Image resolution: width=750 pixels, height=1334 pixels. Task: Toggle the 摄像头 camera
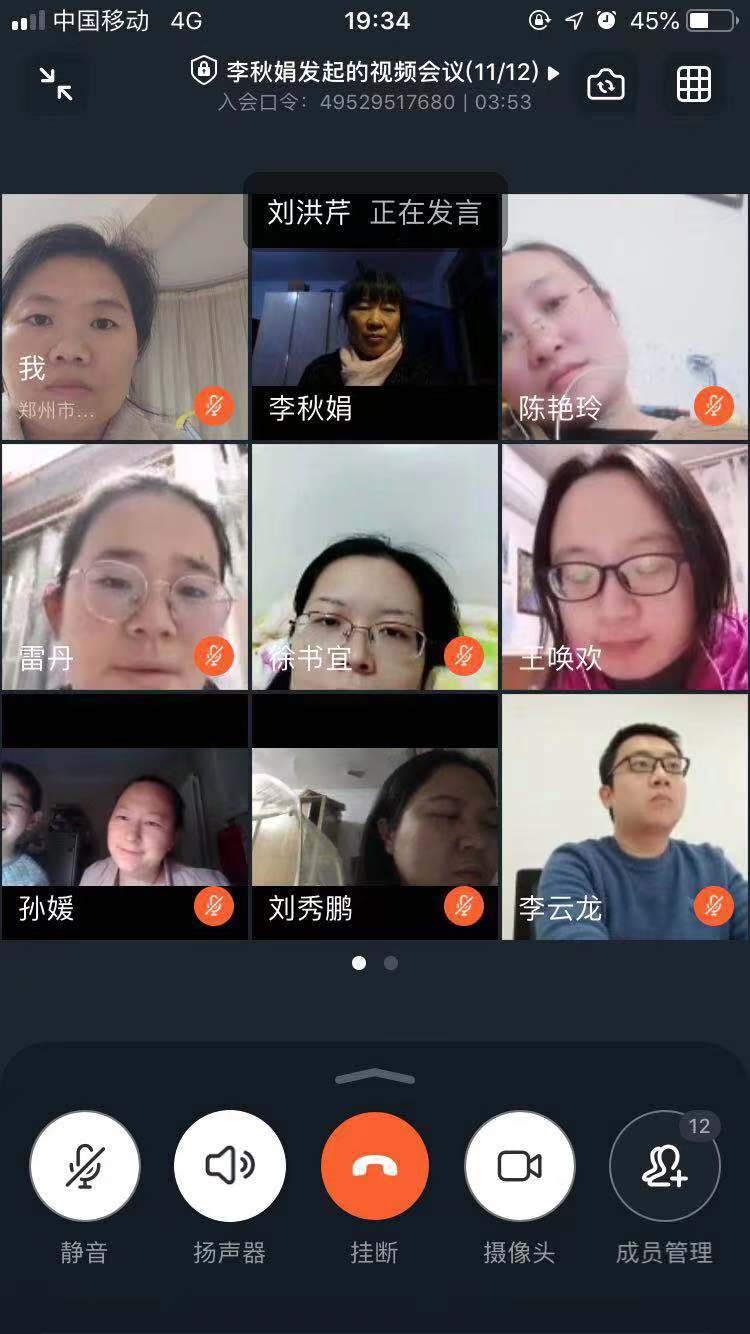pos(520,1166)
